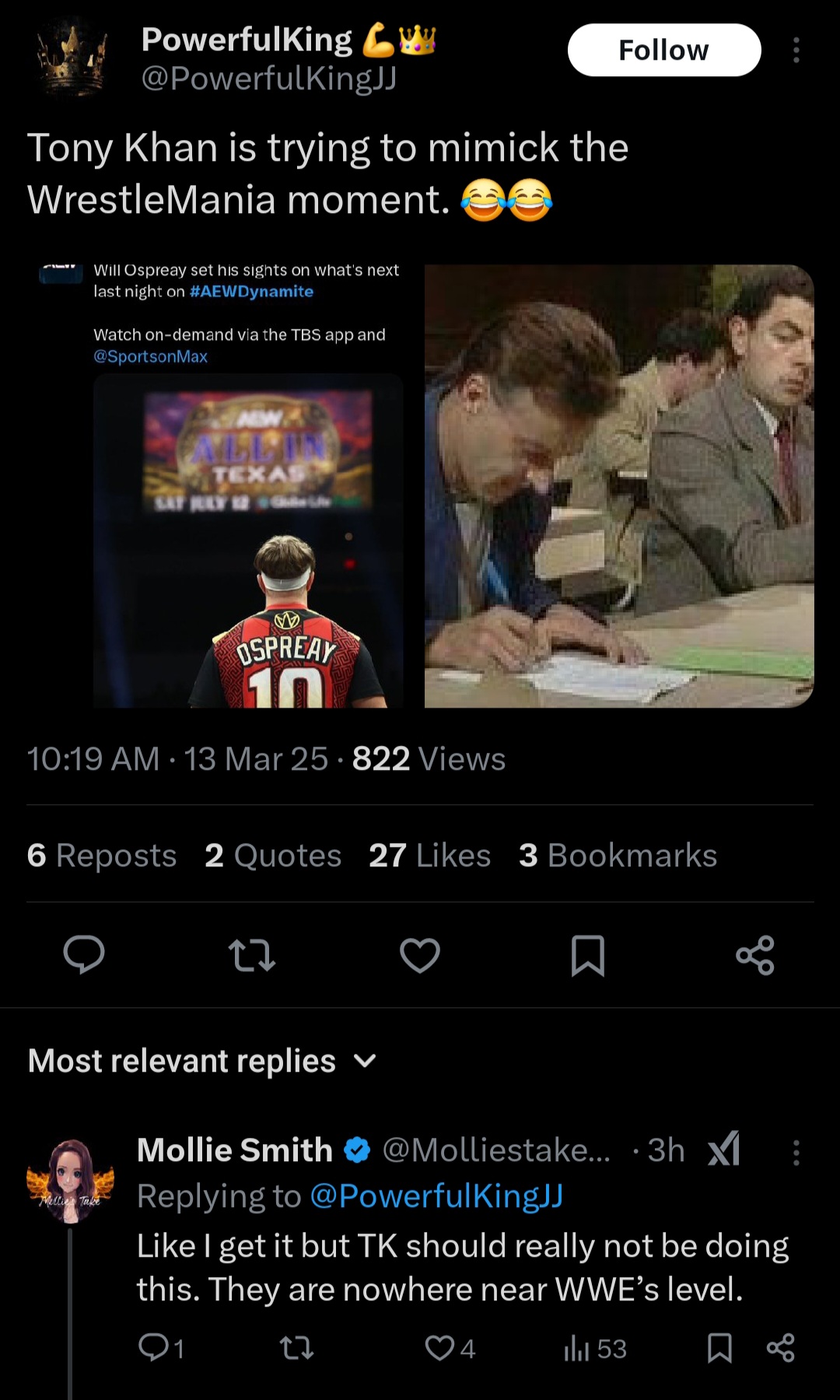
Task: Bookmark Mollie Smith's reply
Action: click(x=719, y=1347)
